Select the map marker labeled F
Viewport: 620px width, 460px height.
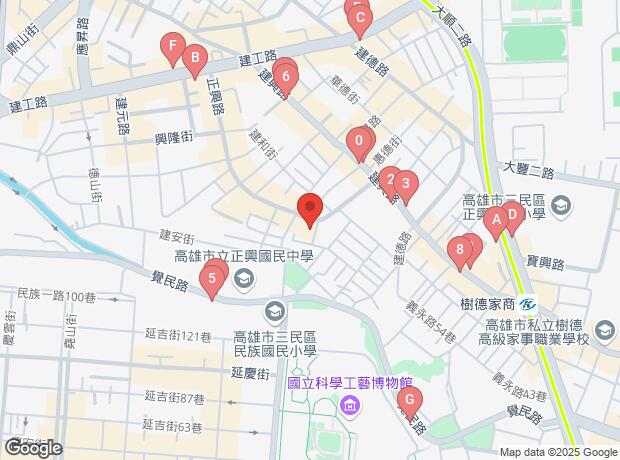173,47
